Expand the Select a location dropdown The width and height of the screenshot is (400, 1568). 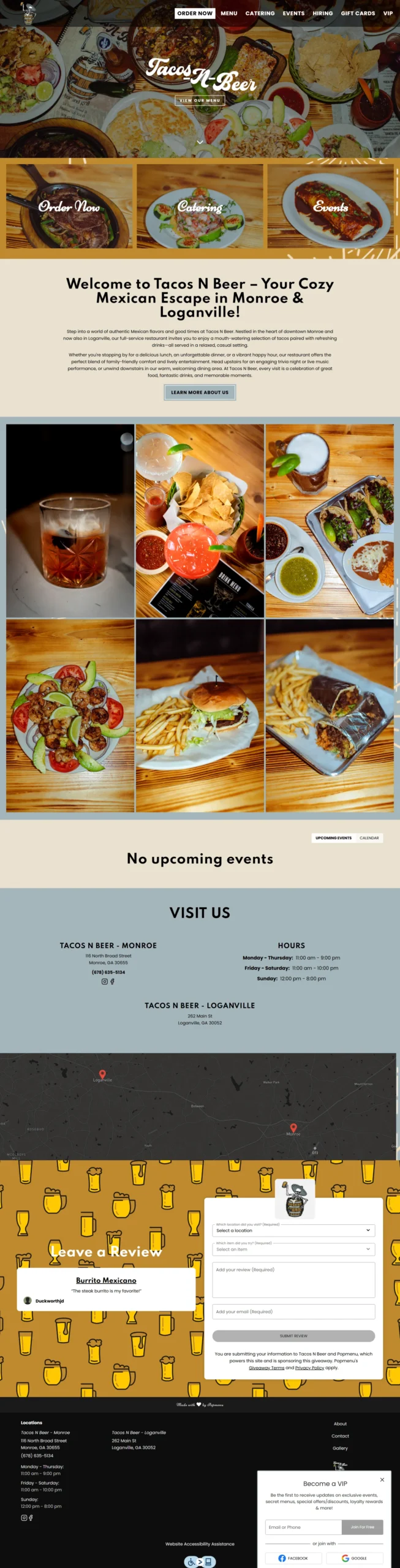click(293, 1231)
